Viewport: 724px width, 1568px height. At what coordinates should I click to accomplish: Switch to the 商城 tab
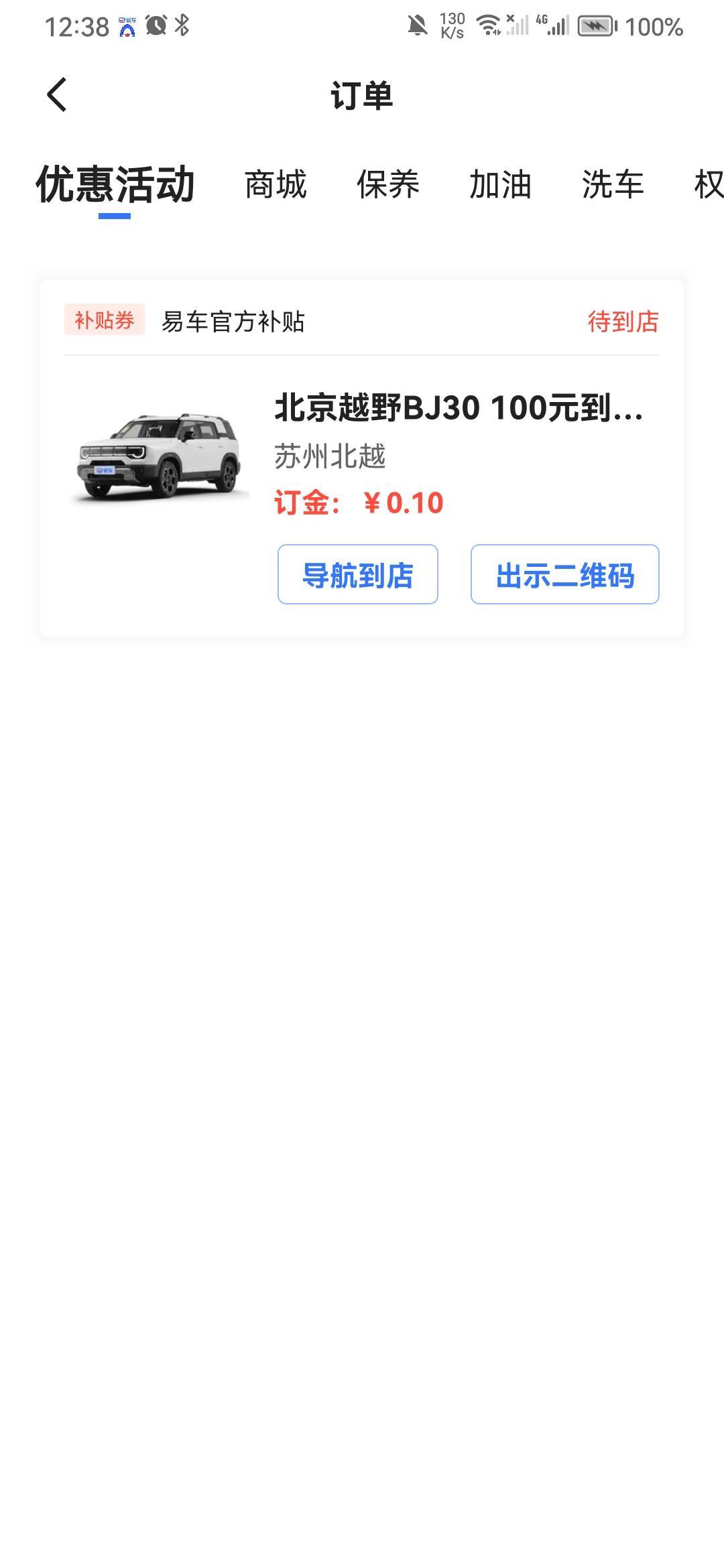[x=276, y=184]
